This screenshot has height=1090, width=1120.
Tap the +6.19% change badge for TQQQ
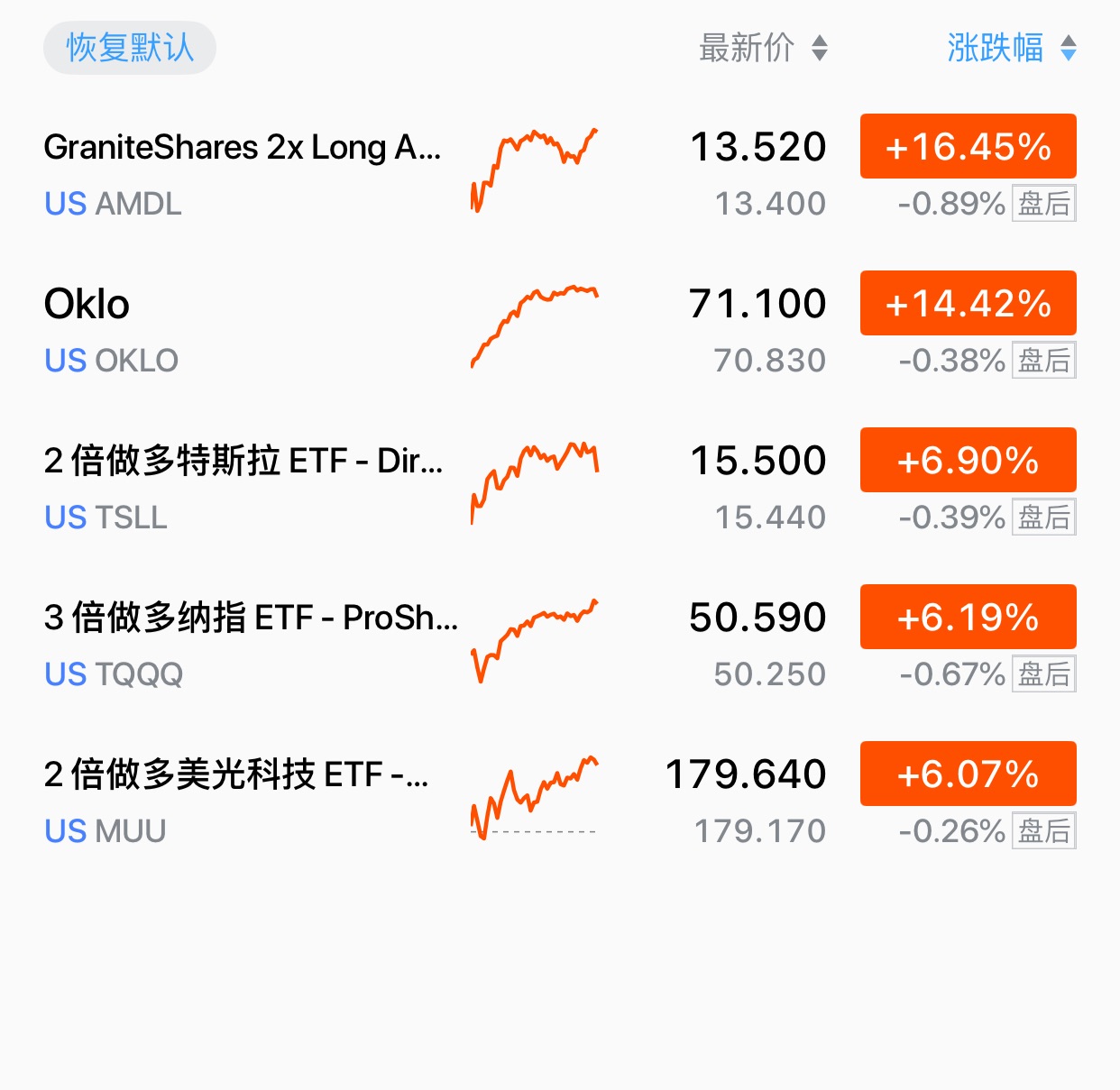click(968, 618)
